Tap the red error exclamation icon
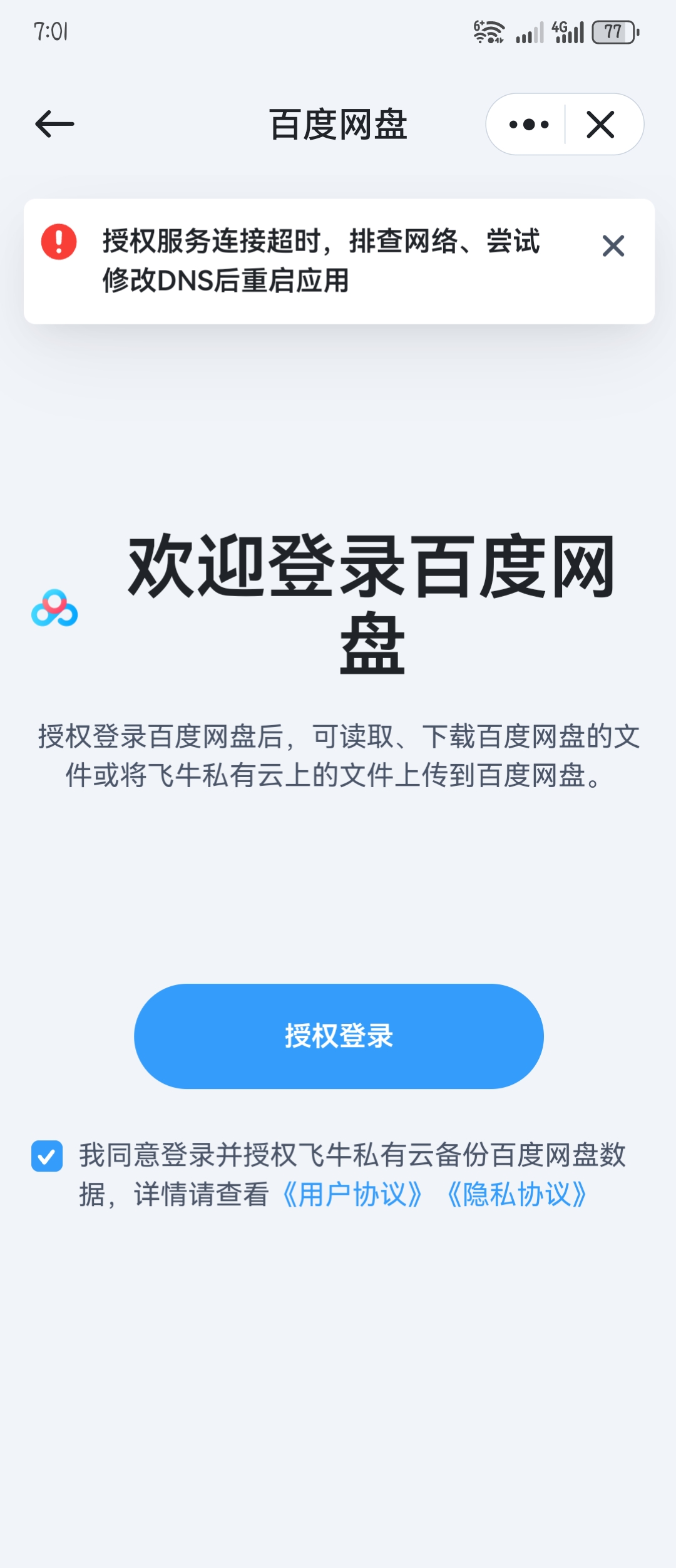The height and width of the screenshot is (1568, 676). (x=59, y=244)
